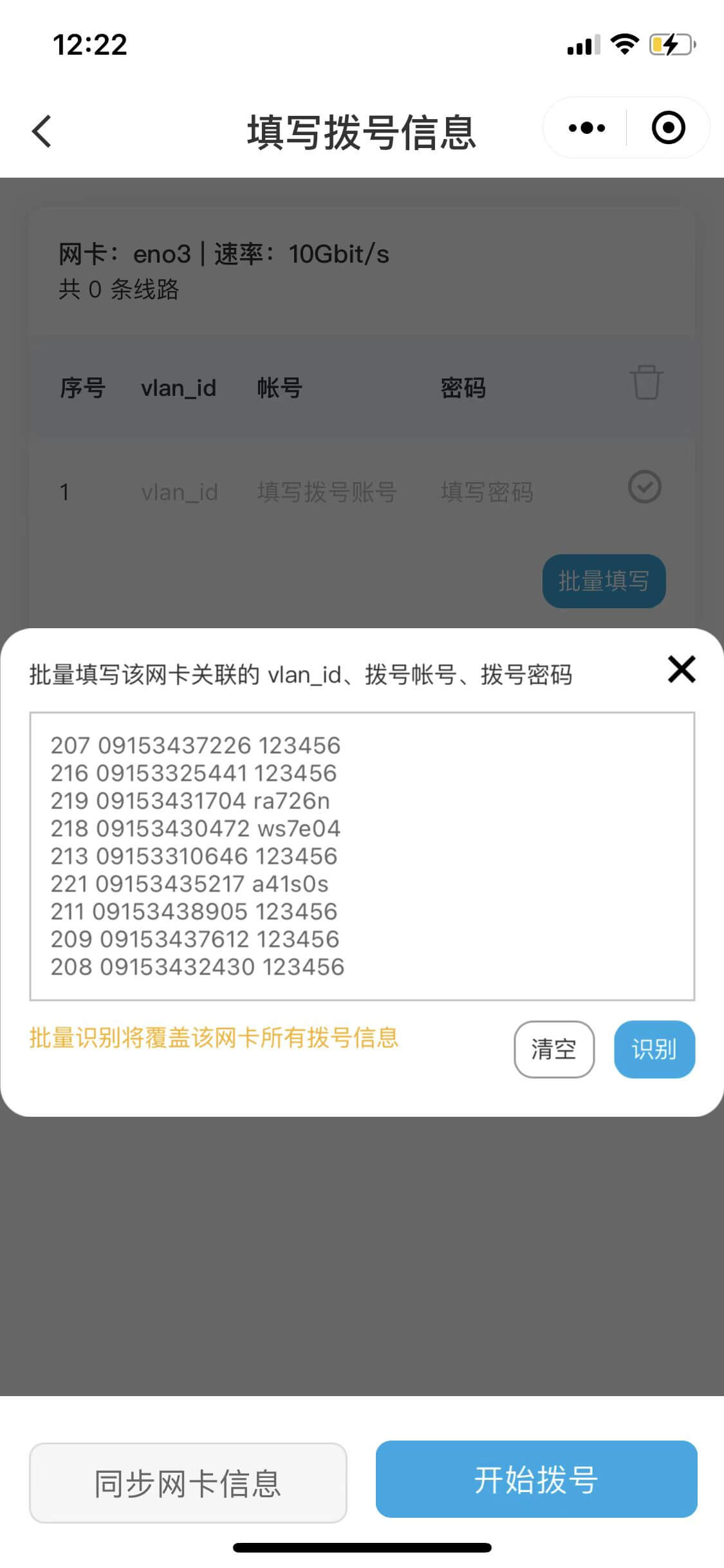Tap 同步网卡信息 button
Screen dimensions: 724x1568
[x=188, y=1483]
